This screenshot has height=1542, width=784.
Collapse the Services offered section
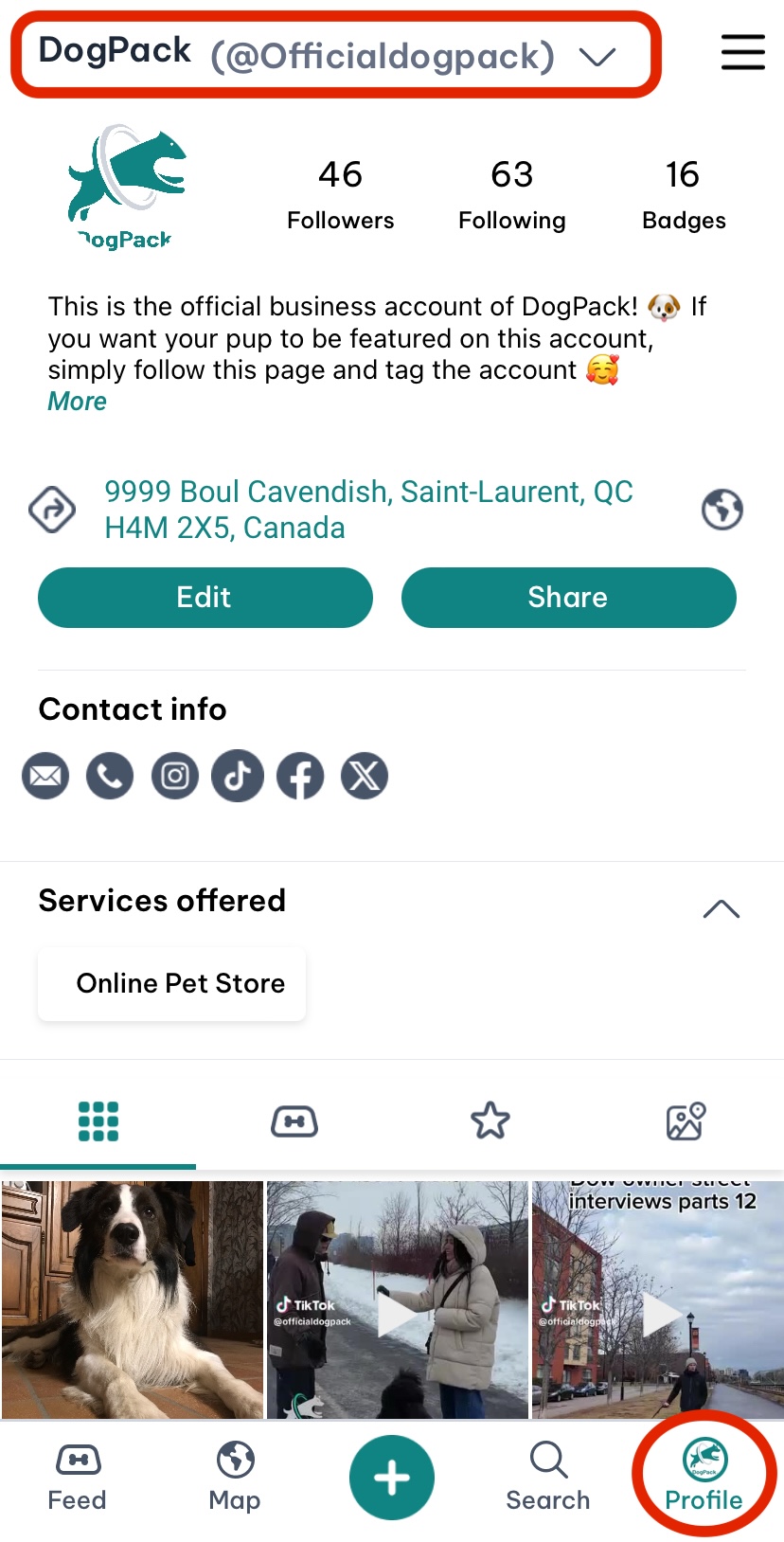[722, 908]
